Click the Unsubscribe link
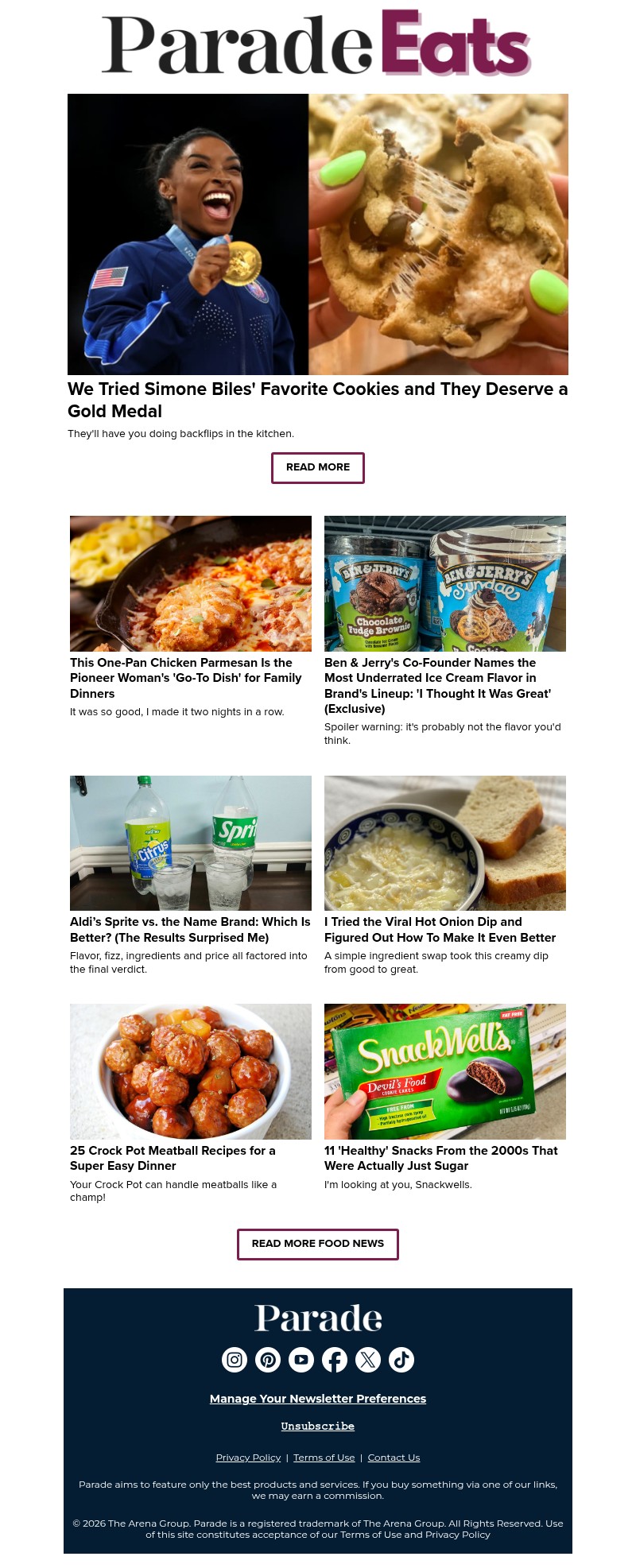Screen dimensions: 636x1568 318,1426
